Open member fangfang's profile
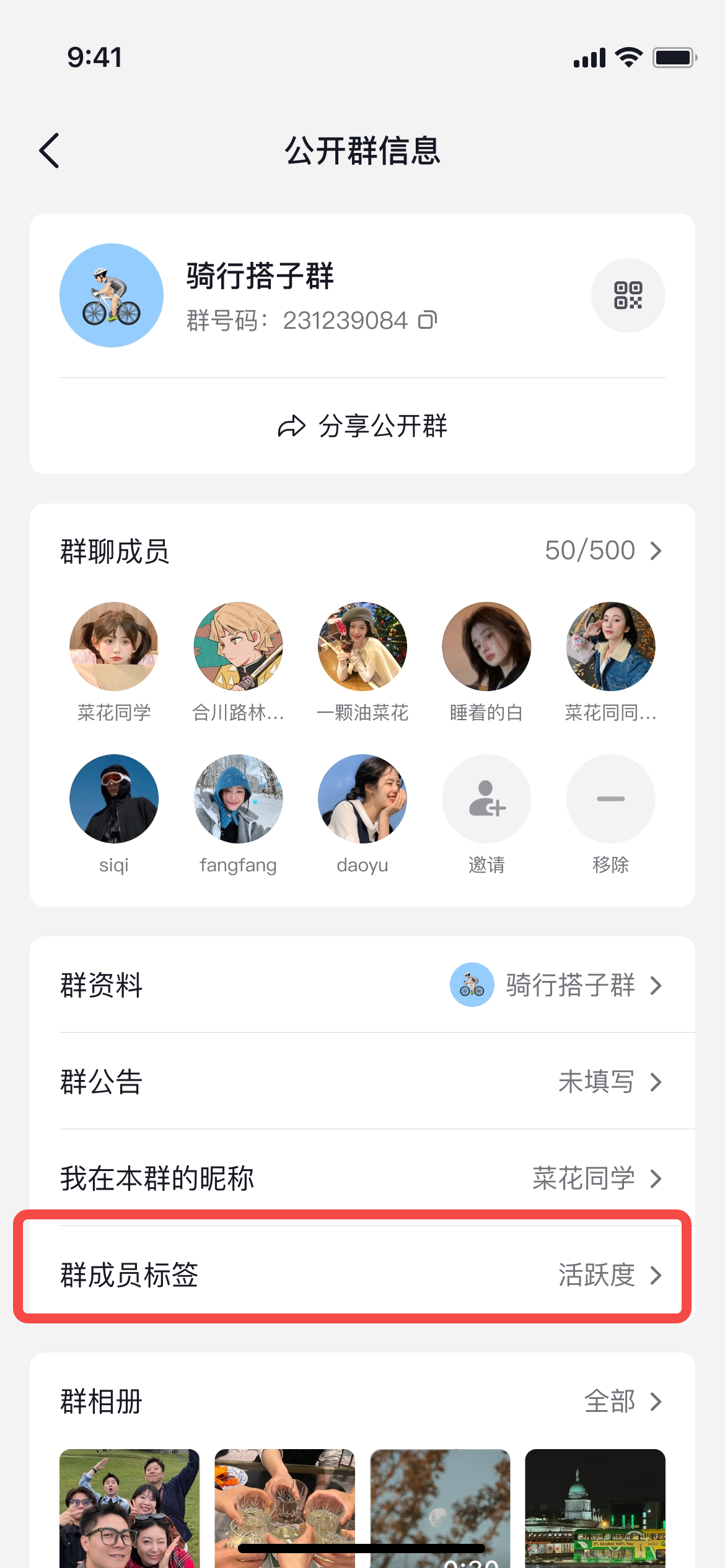This screenshot has width=725, height=1568. click(238, 799)
